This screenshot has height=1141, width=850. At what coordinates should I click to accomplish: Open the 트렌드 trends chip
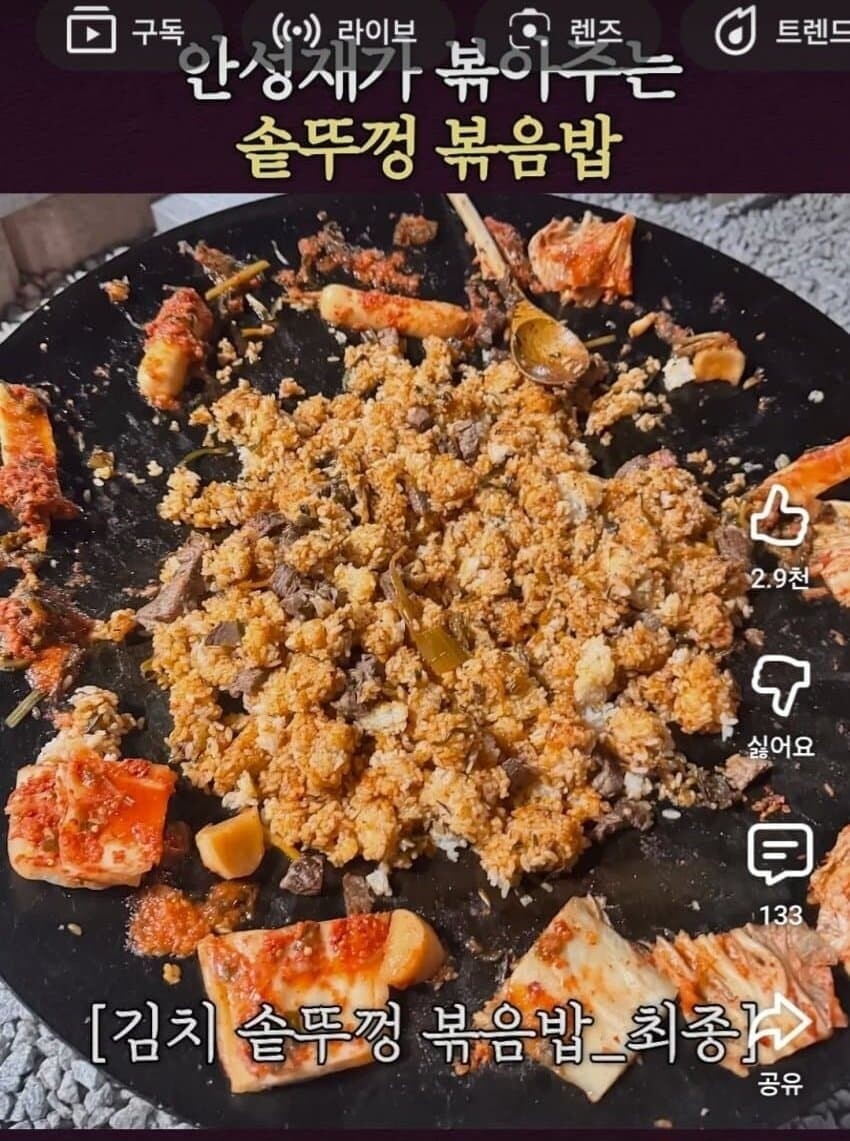click(777, 32)
